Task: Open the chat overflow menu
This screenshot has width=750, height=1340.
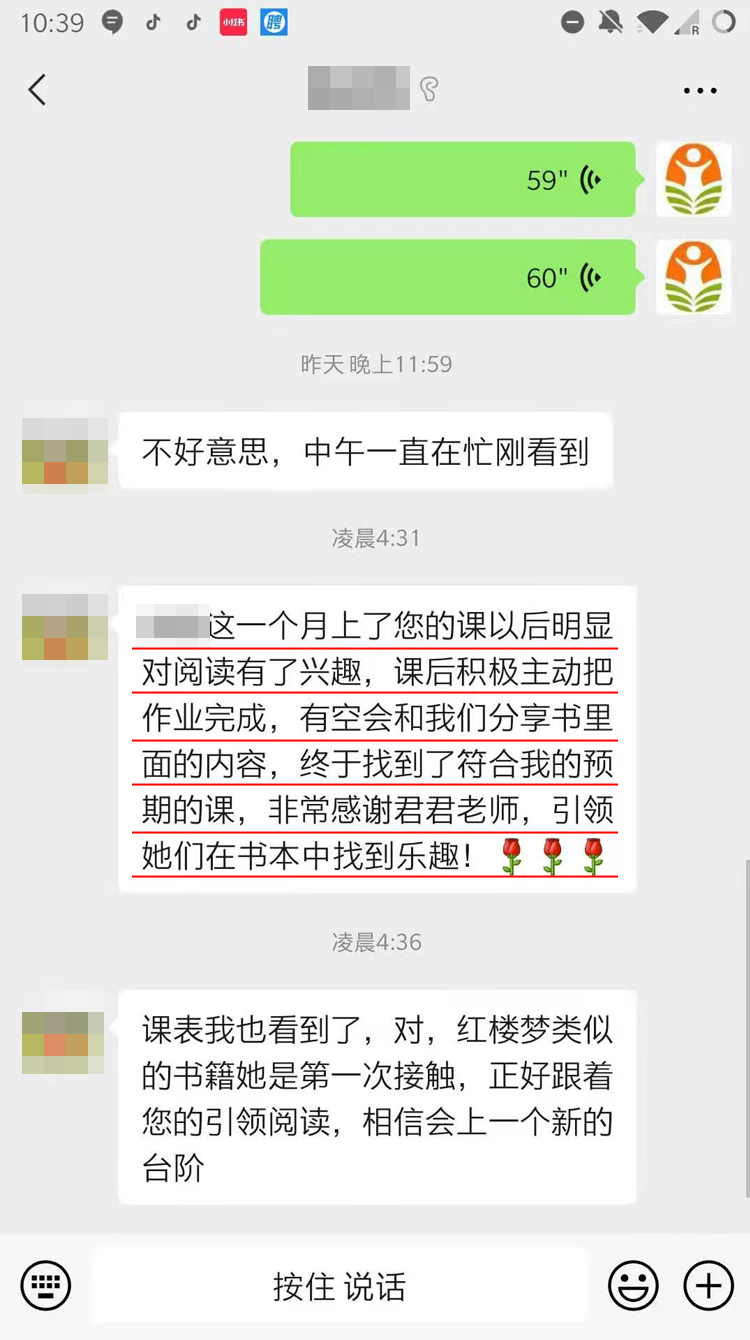Action: pos(700,91)
